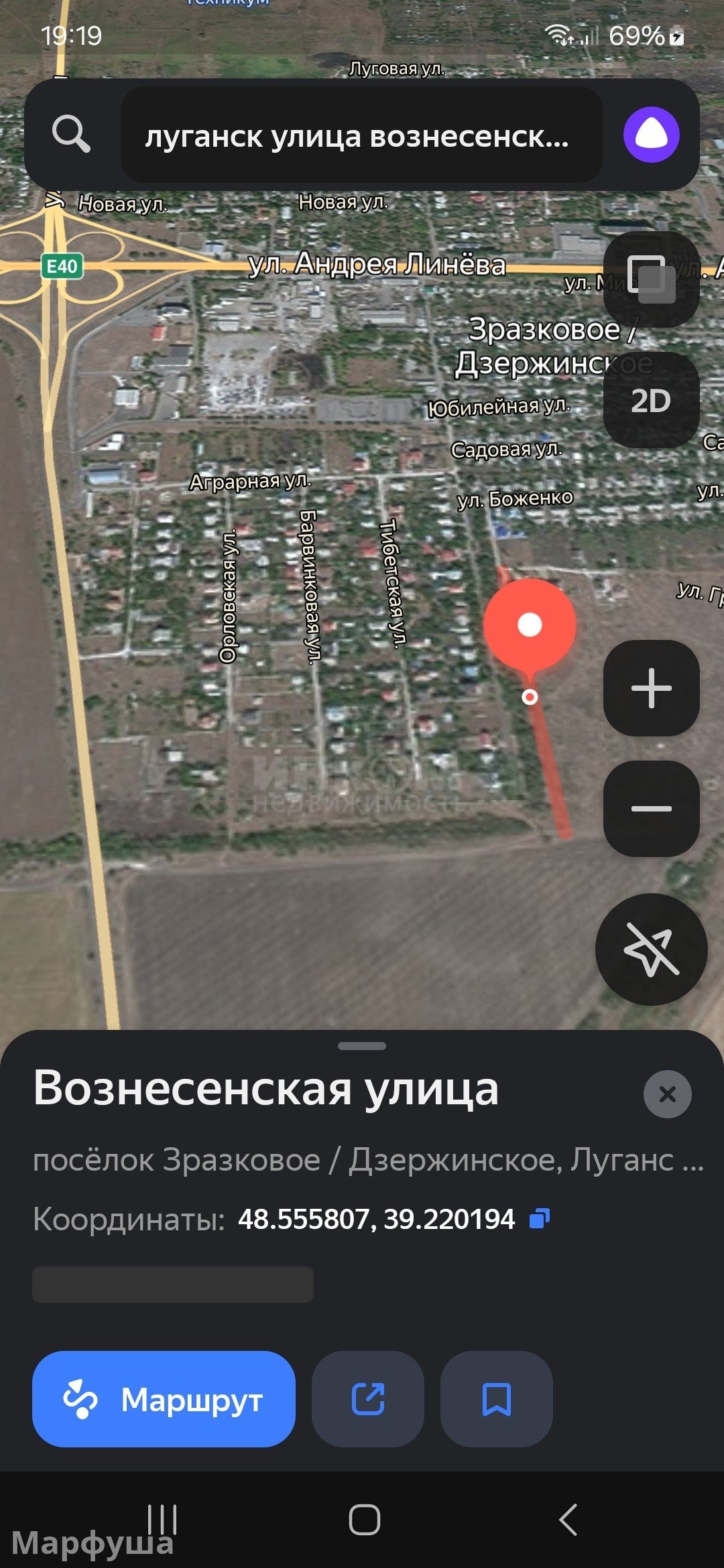Bookmark Вознесенская улица
The height and width of the screenshot is (1568, 724).
[496, 1399]
